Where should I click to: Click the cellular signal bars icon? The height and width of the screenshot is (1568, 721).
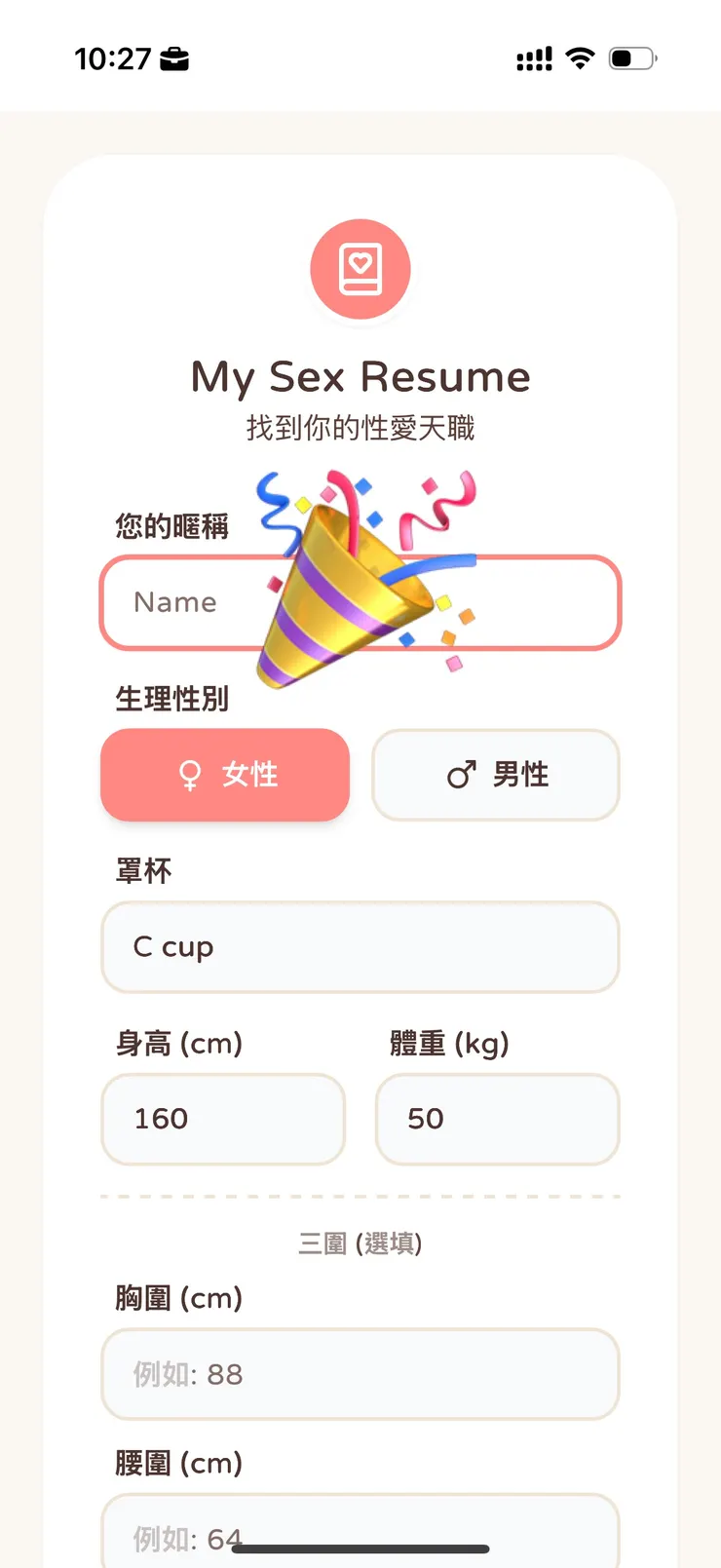click(x=532, y=58)
